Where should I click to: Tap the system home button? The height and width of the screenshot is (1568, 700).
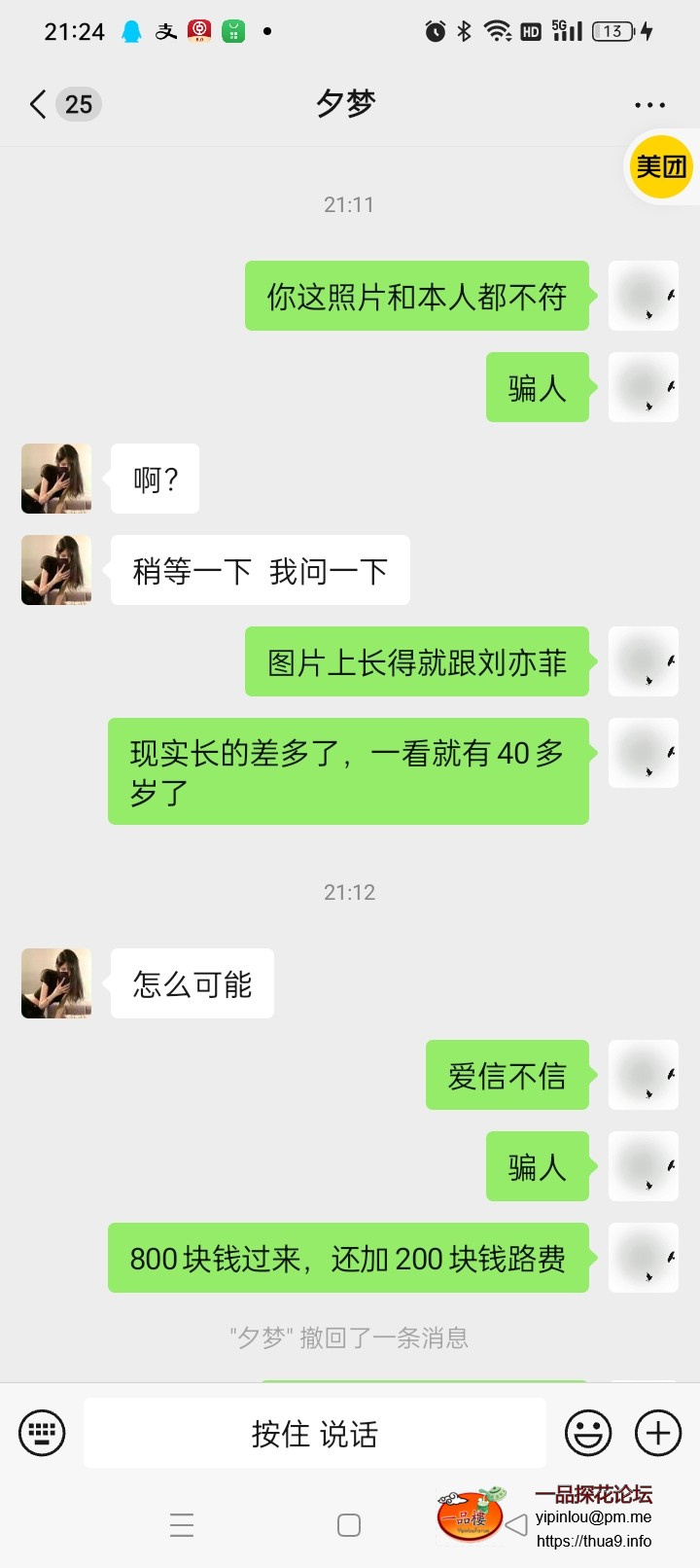[x=349, y=1524]
